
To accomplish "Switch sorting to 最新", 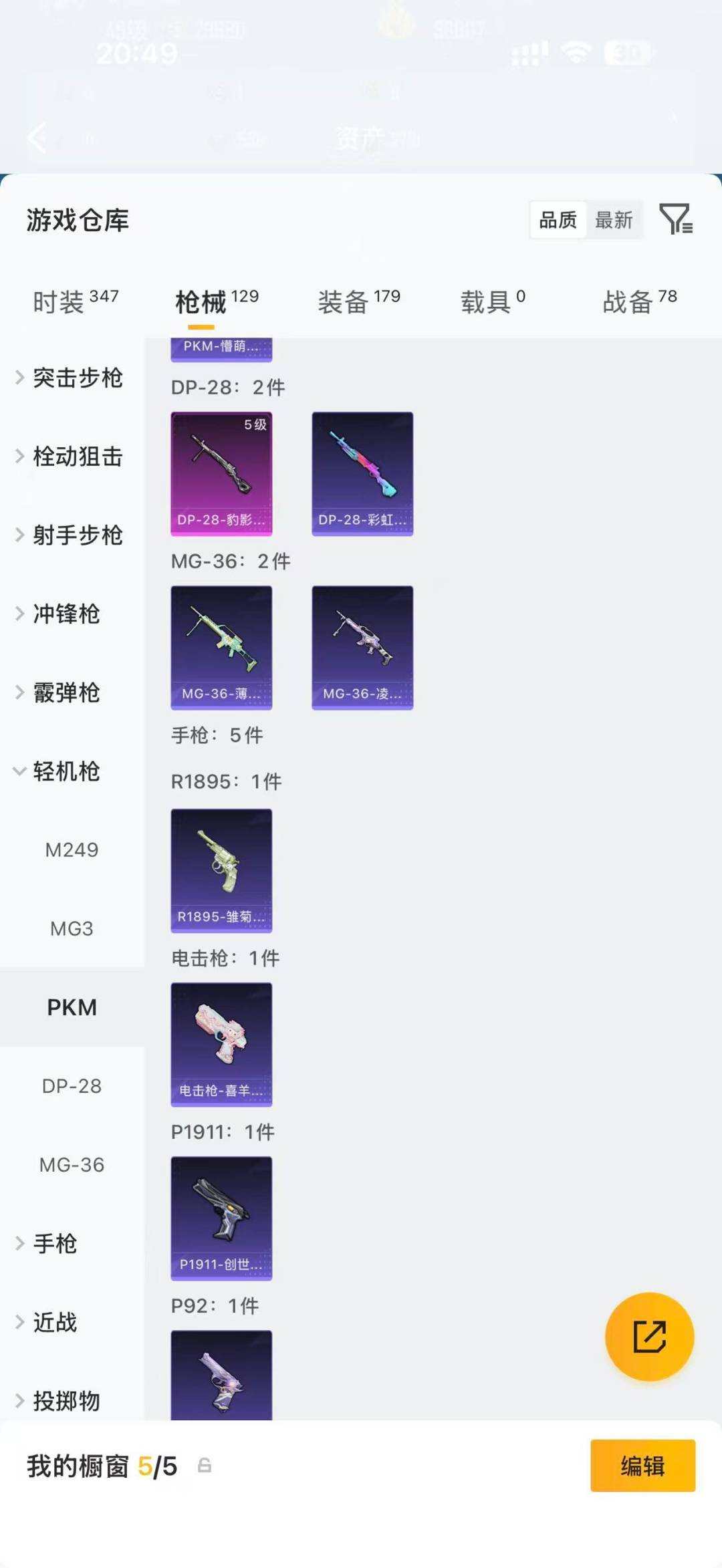I will (614, 220).
